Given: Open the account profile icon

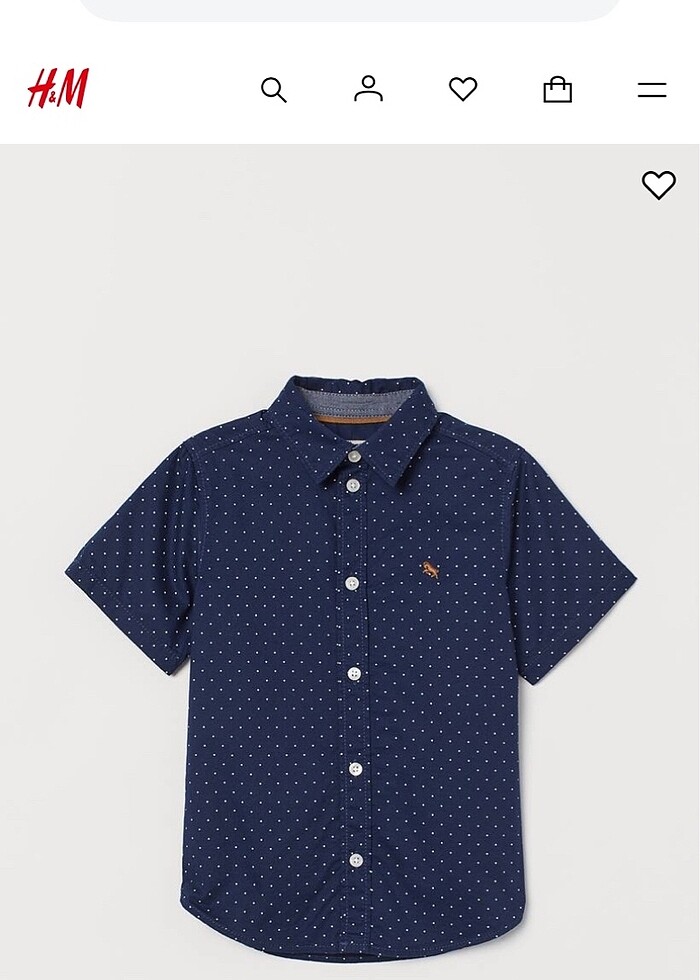Looking at the screenshot, I should 368,89.
